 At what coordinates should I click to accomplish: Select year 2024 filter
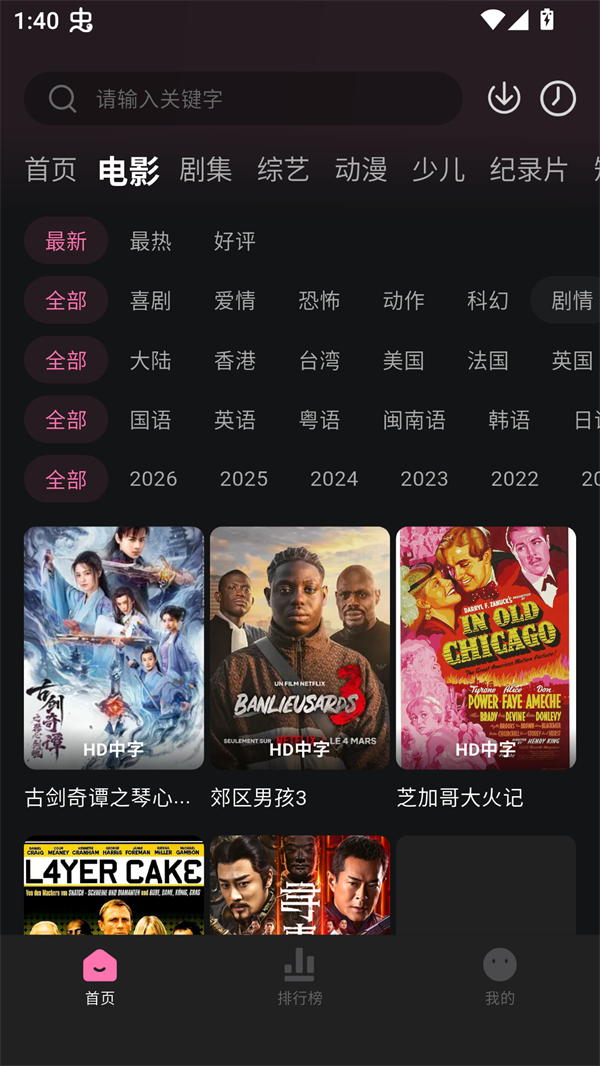[334, 479]
